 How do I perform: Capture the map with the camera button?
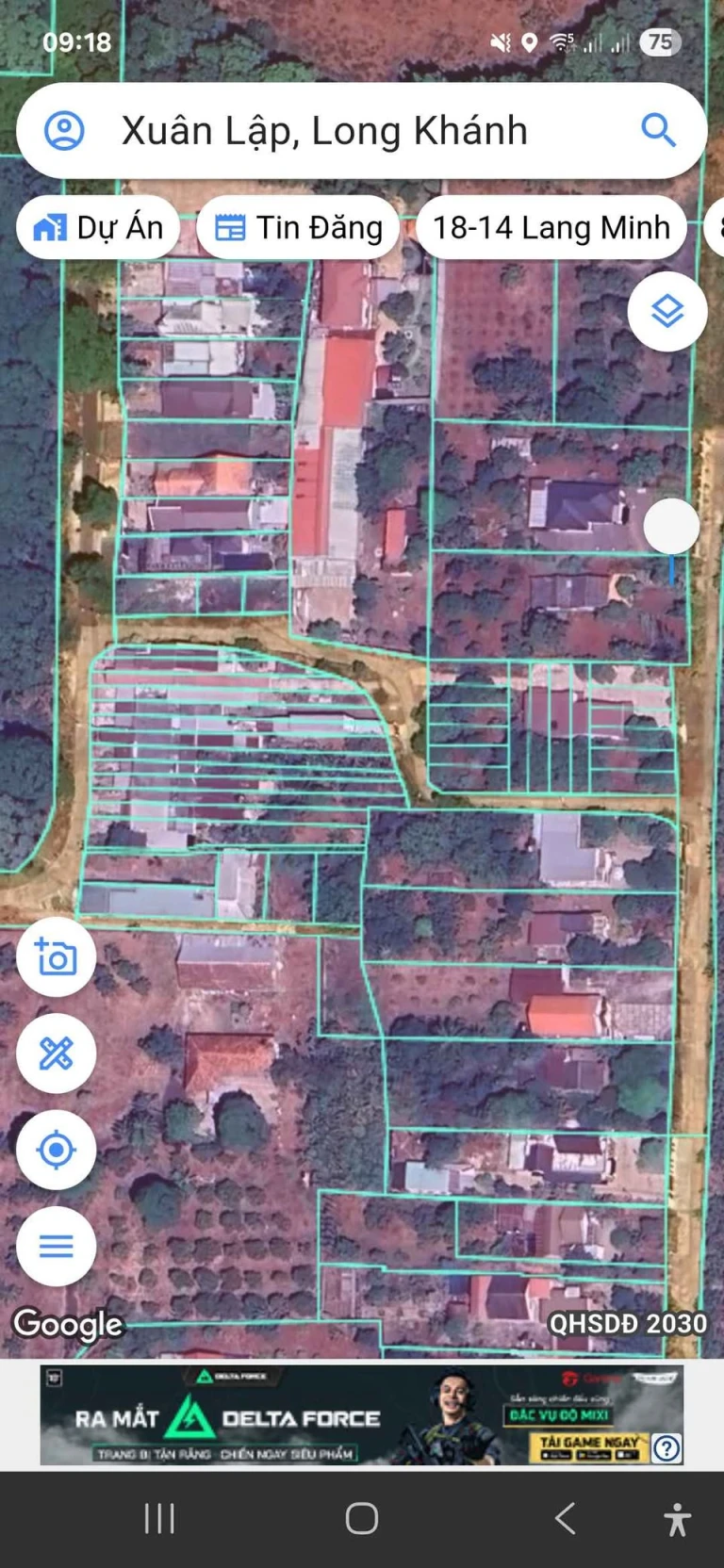tap(56, 957)
